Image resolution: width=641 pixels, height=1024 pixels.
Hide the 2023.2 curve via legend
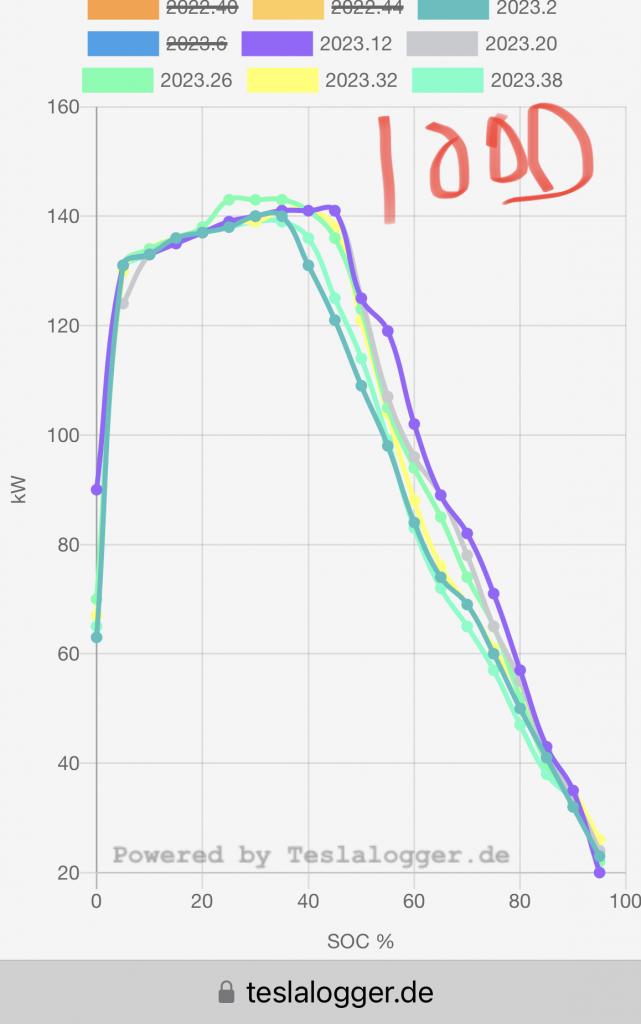point(490,9)
